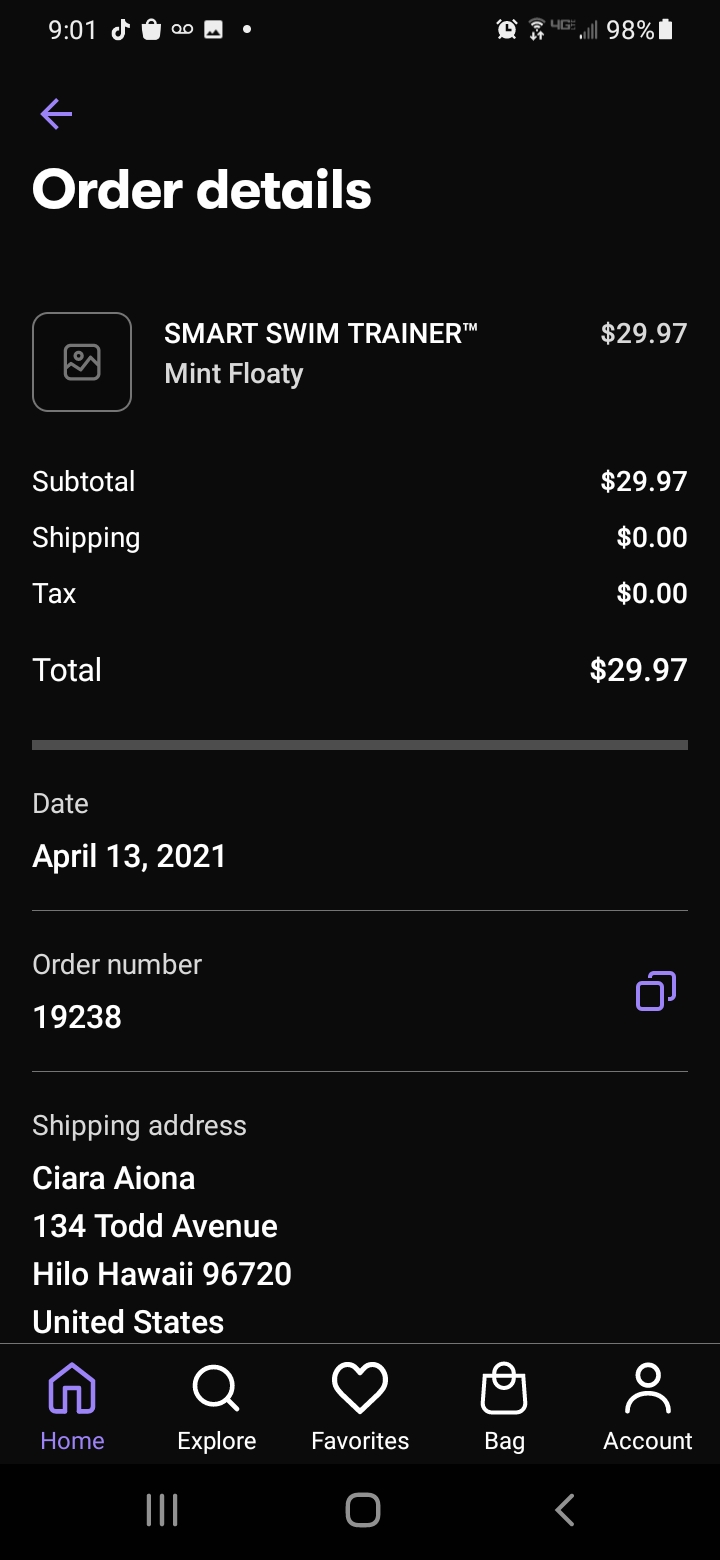Go back using the purple arrow
The width and height of the screenshot is (720, 1560).
(56, 114)
